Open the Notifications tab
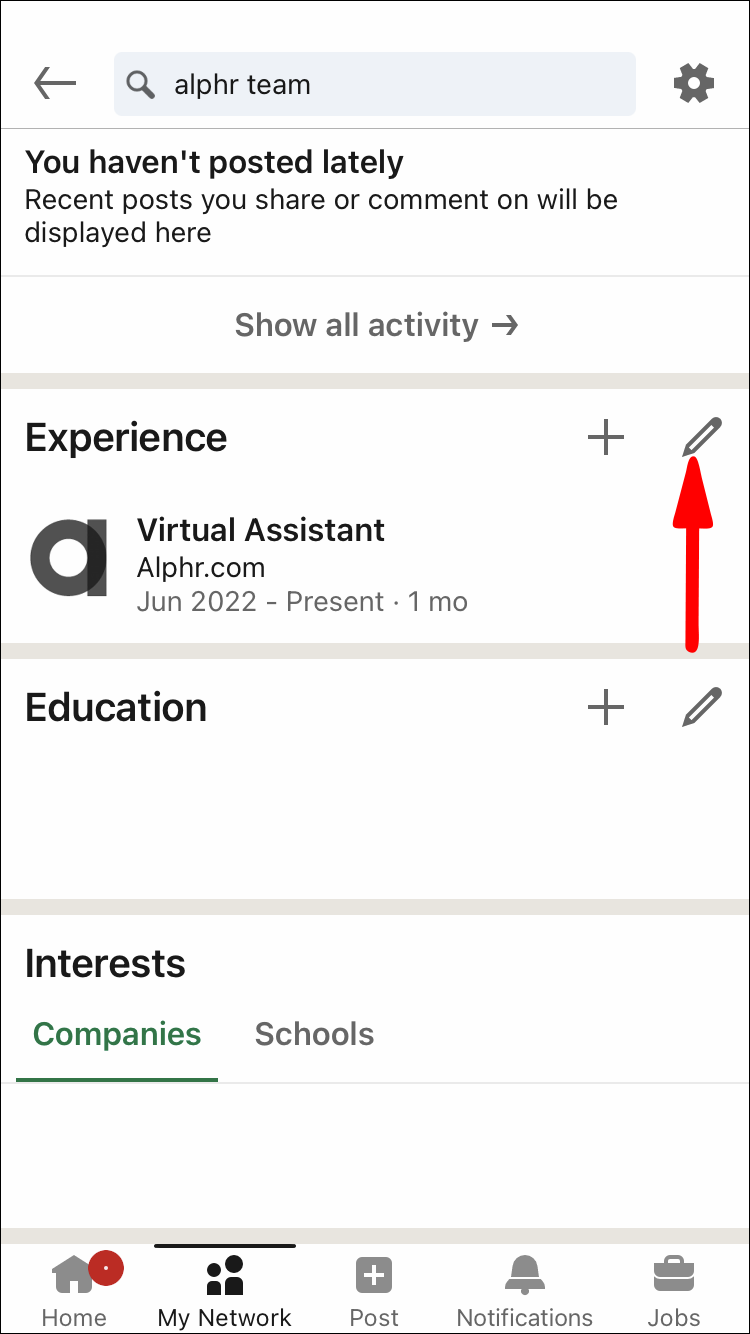The height and width of the screenshot is (1334, 750). [x=524, y=1290]
